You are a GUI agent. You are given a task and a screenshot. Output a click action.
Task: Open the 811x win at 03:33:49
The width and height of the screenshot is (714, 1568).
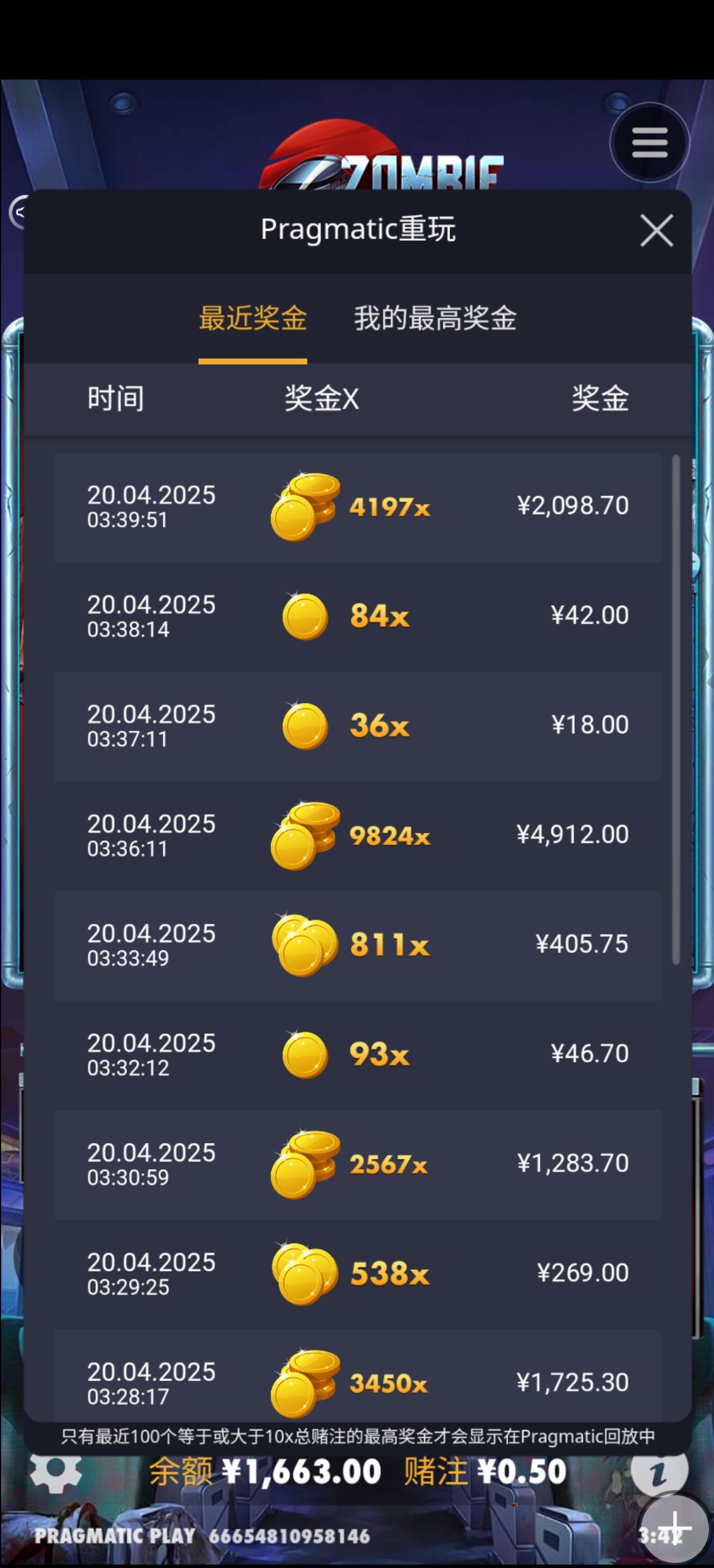click(358, 945)
